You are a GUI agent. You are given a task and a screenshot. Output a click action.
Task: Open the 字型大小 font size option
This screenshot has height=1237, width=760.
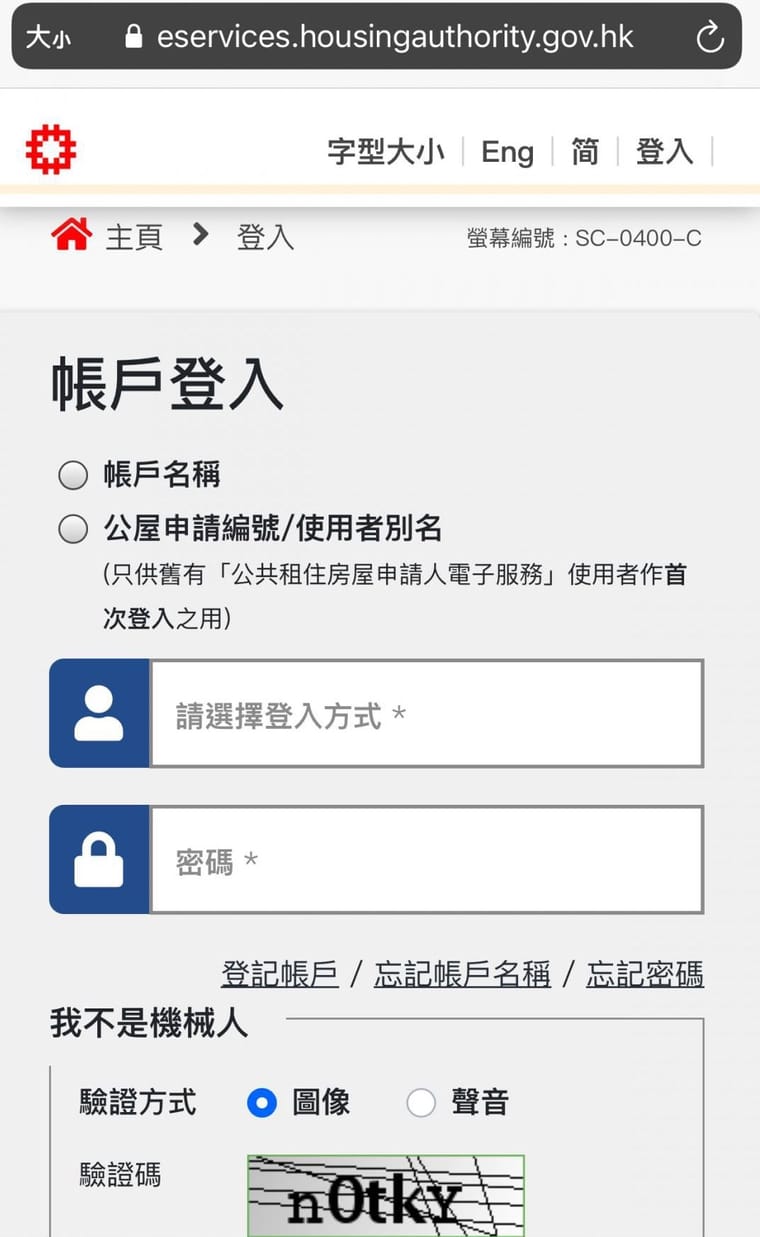386,151
